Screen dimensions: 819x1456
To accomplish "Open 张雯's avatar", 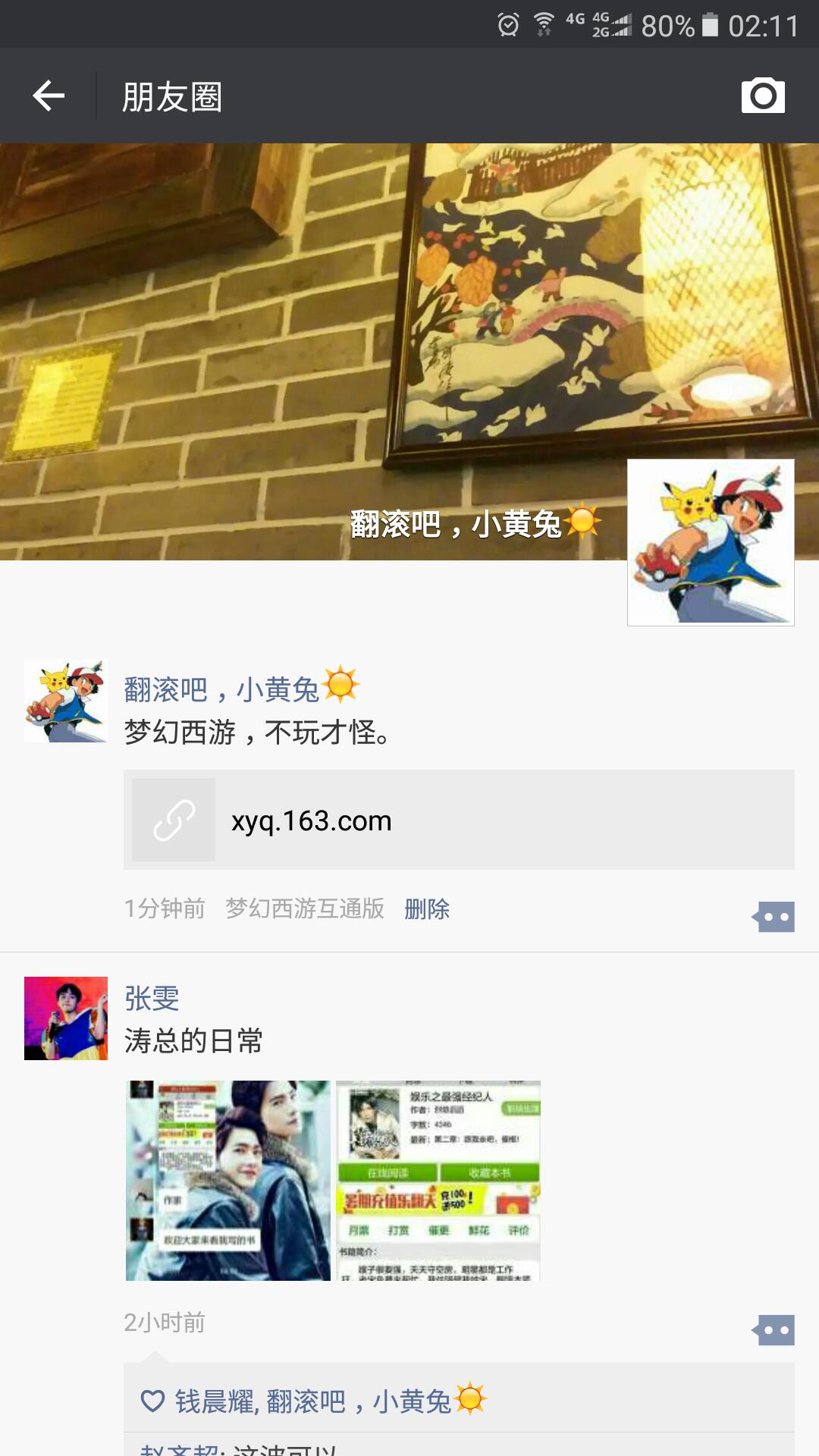I will [66, 1018].
